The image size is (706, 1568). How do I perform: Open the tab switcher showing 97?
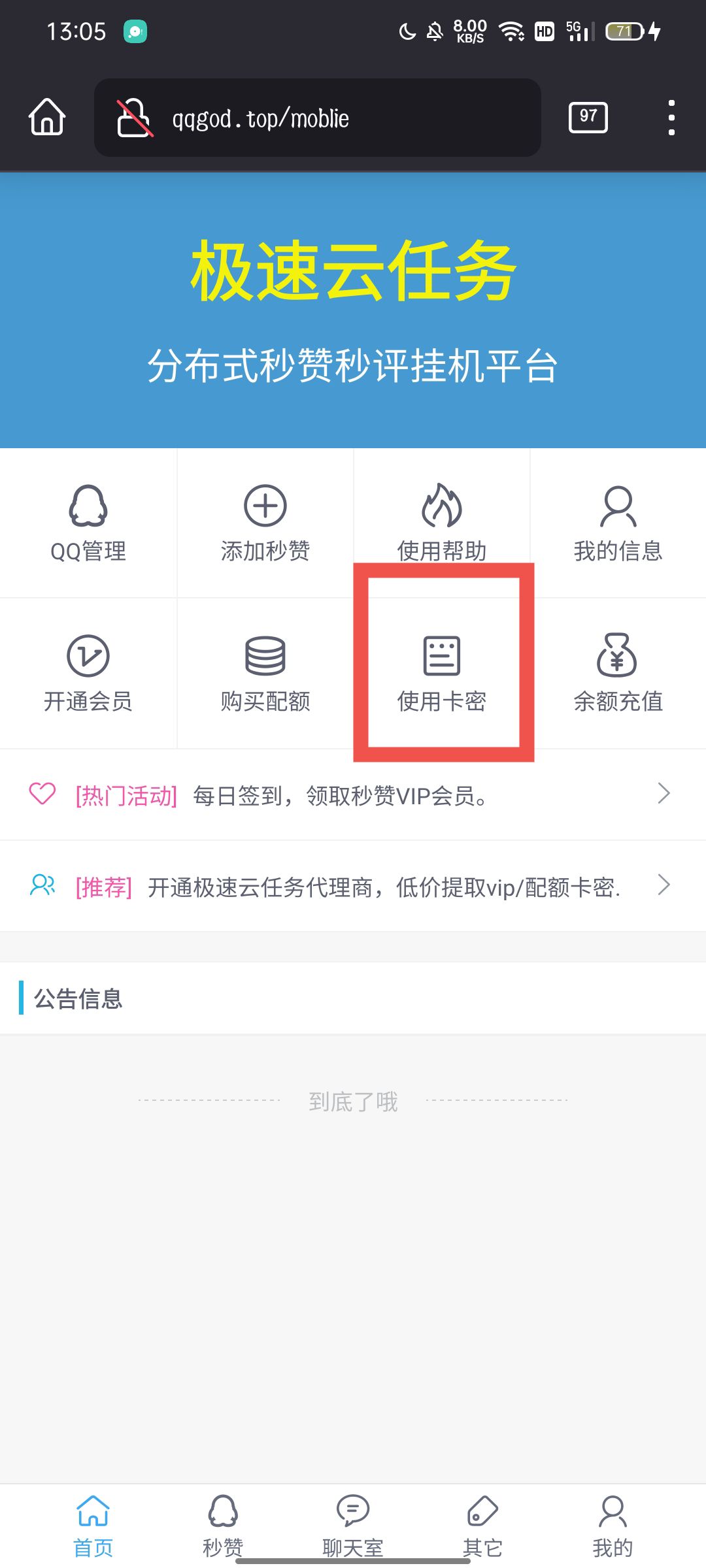(588, 118)
